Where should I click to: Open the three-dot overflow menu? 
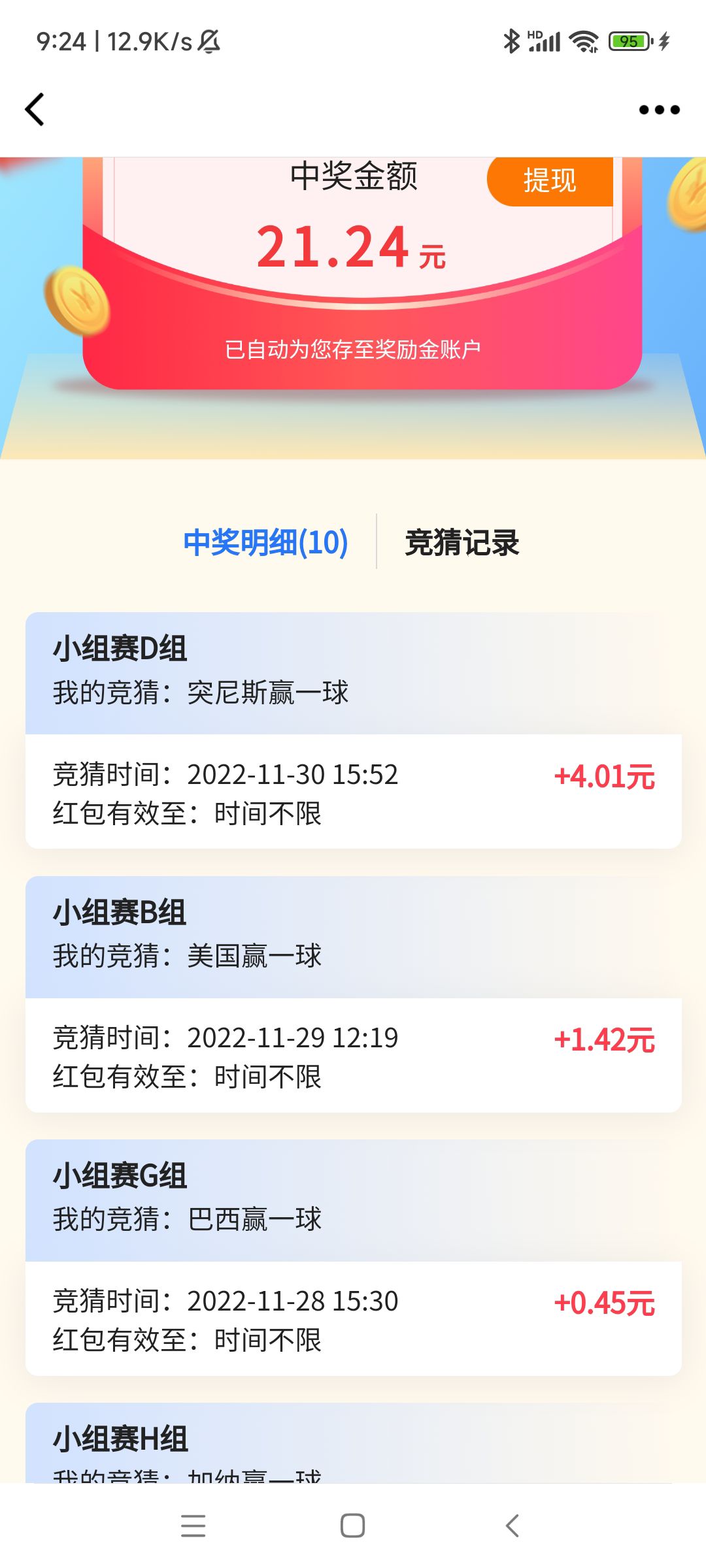pos(659,110)
